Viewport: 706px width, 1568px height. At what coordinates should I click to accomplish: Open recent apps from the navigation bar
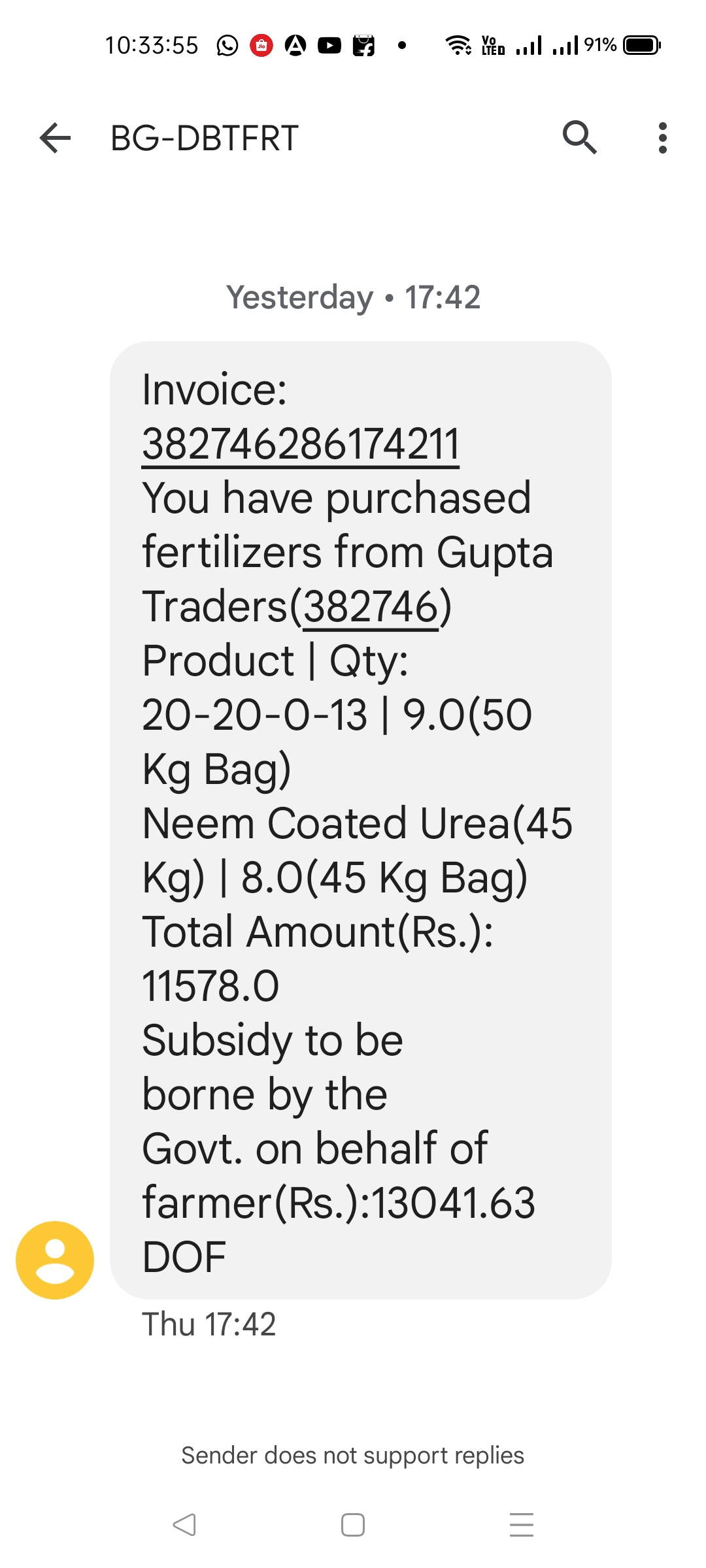coord(521,1525)
